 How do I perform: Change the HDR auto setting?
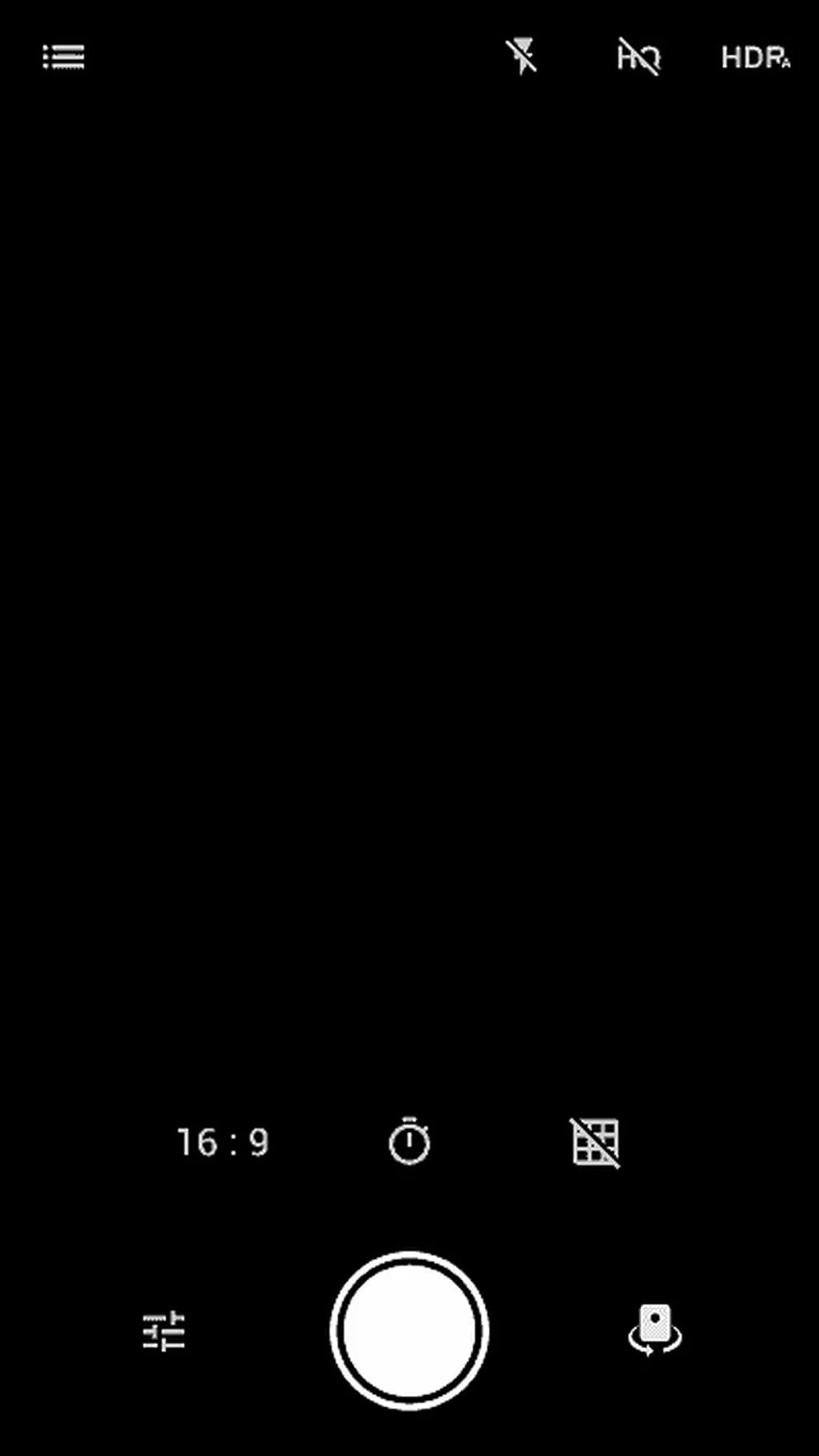pos(755,58)
